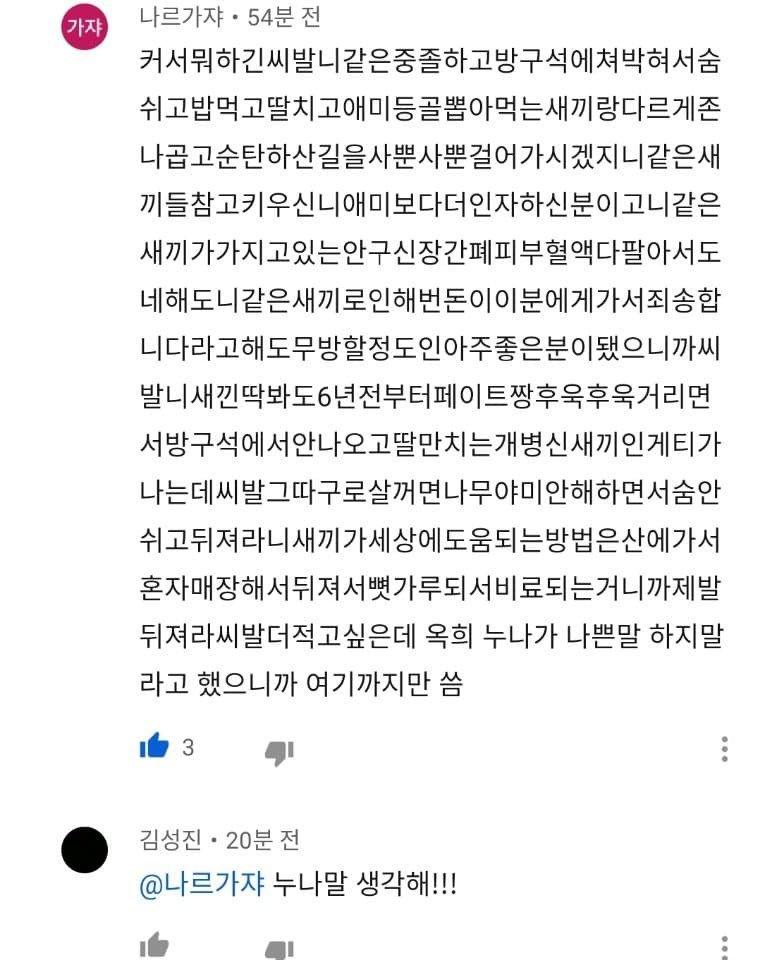Viewport: 760px width, 960px height.
Task: Open 나르가쟈's profile avatar
Action: pyautogui.click(x=84, y=28)
